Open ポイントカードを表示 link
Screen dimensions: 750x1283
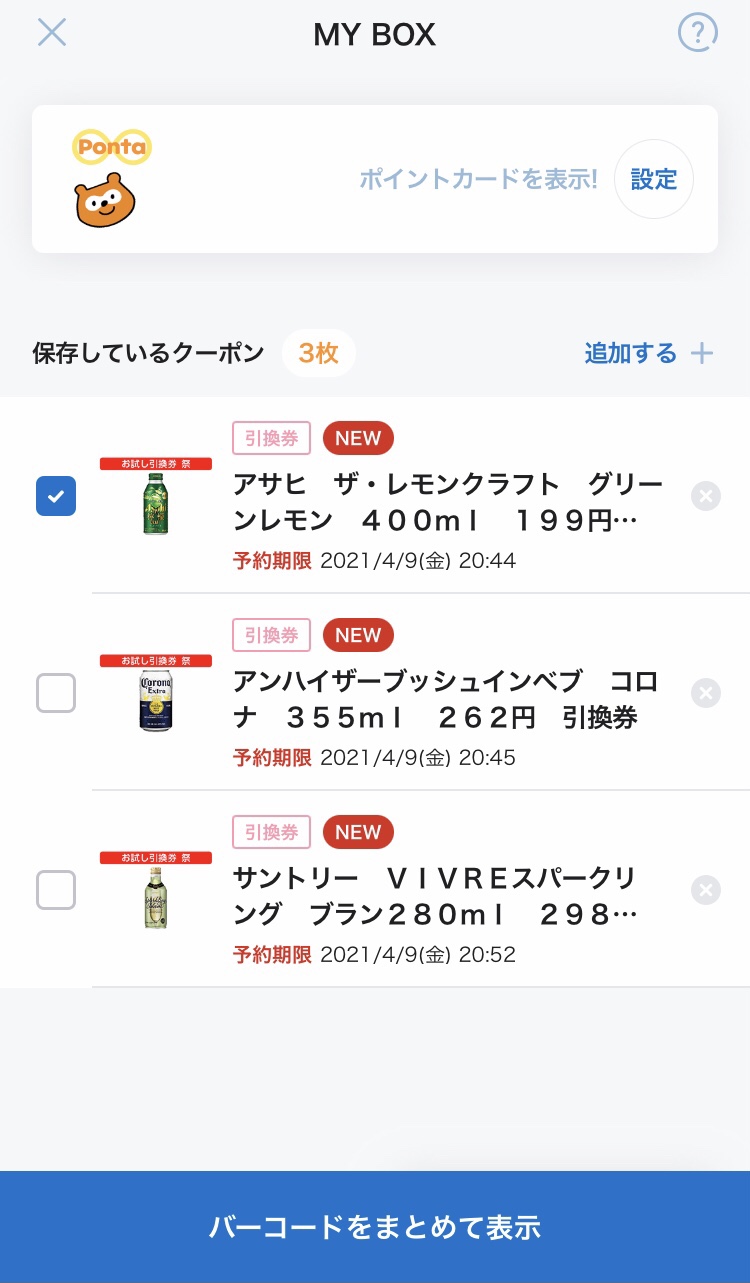click(x=478, y=178)
